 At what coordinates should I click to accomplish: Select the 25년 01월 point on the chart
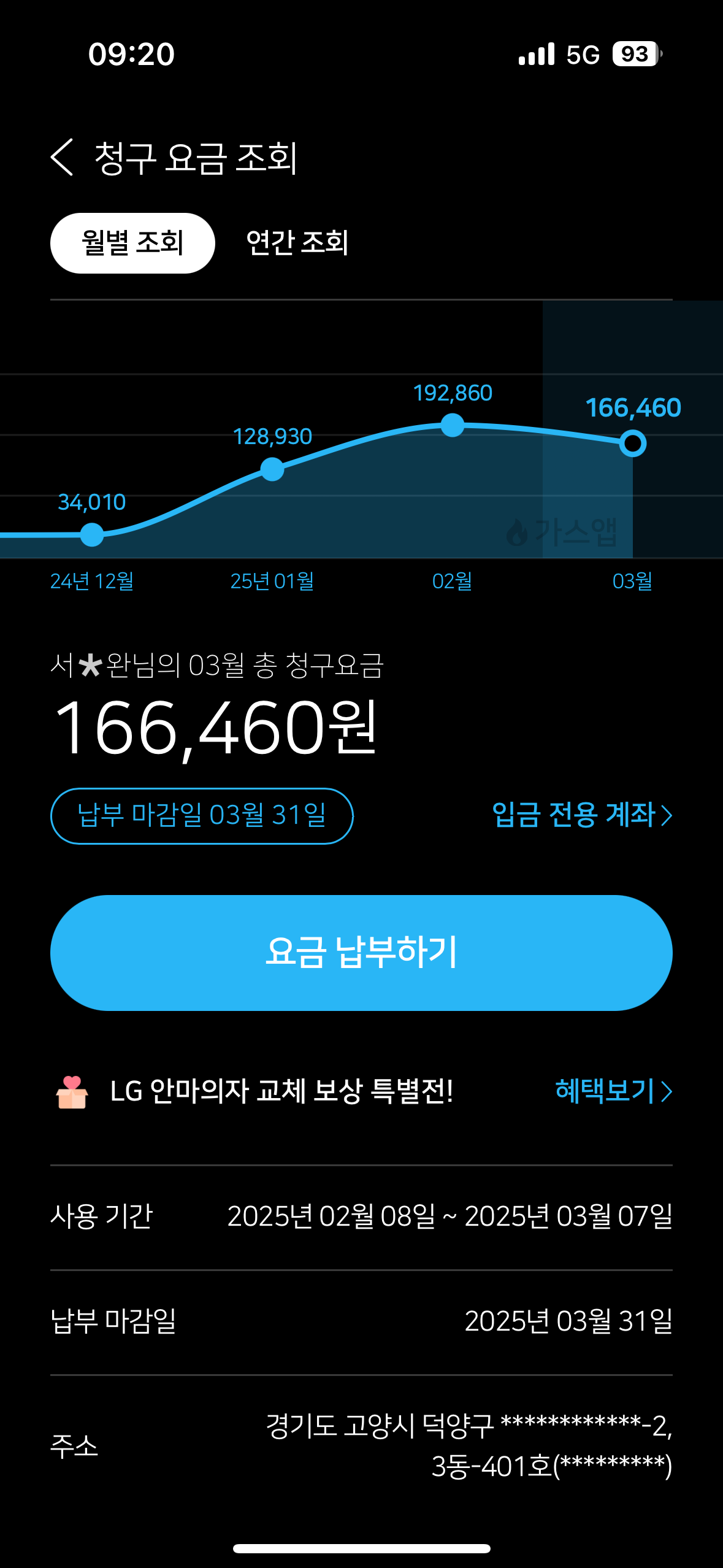[x=272, y=469]
